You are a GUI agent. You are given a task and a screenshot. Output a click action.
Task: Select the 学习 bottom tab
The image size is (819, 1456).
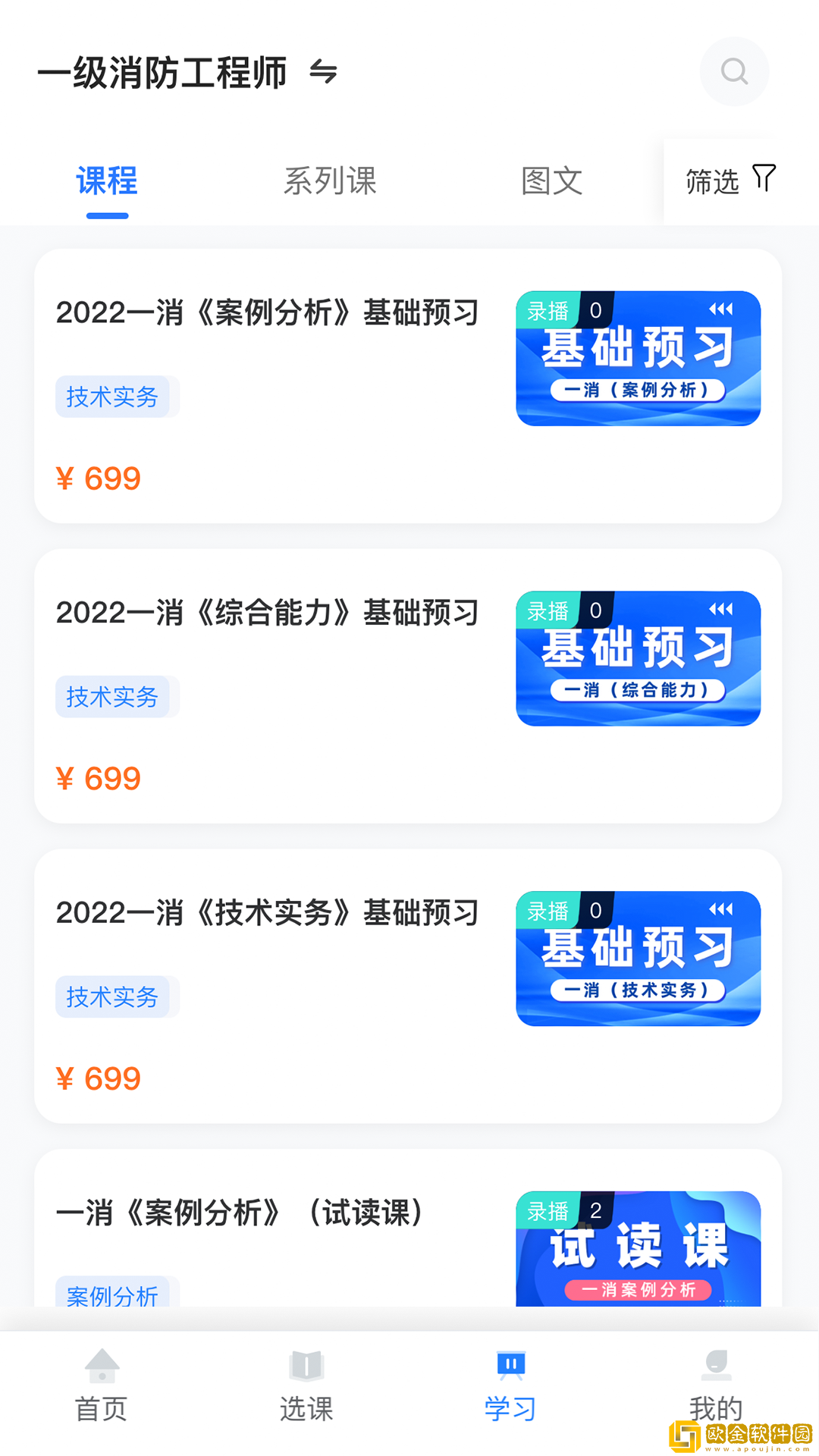[x=510, y=1386]
